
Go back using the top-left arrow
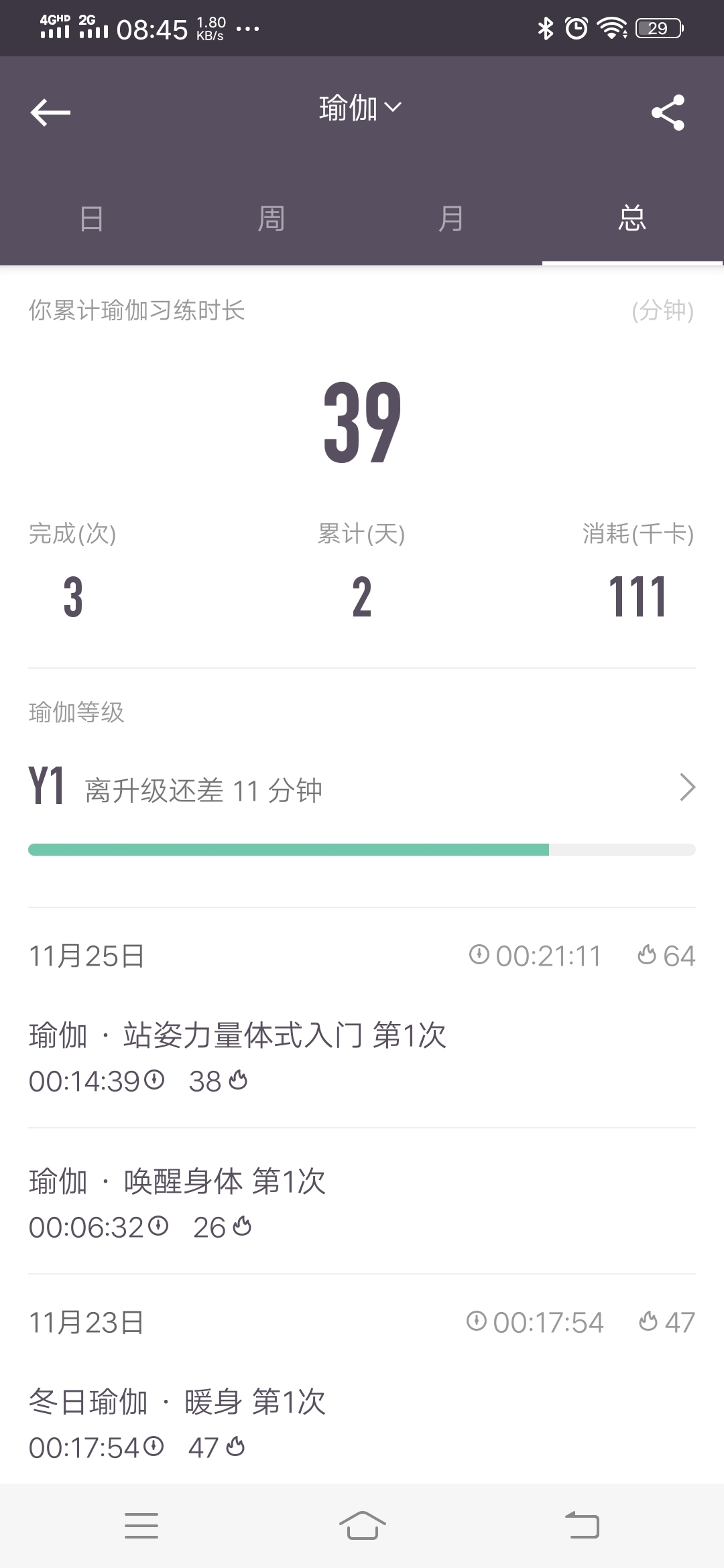[x=50, y=112]
